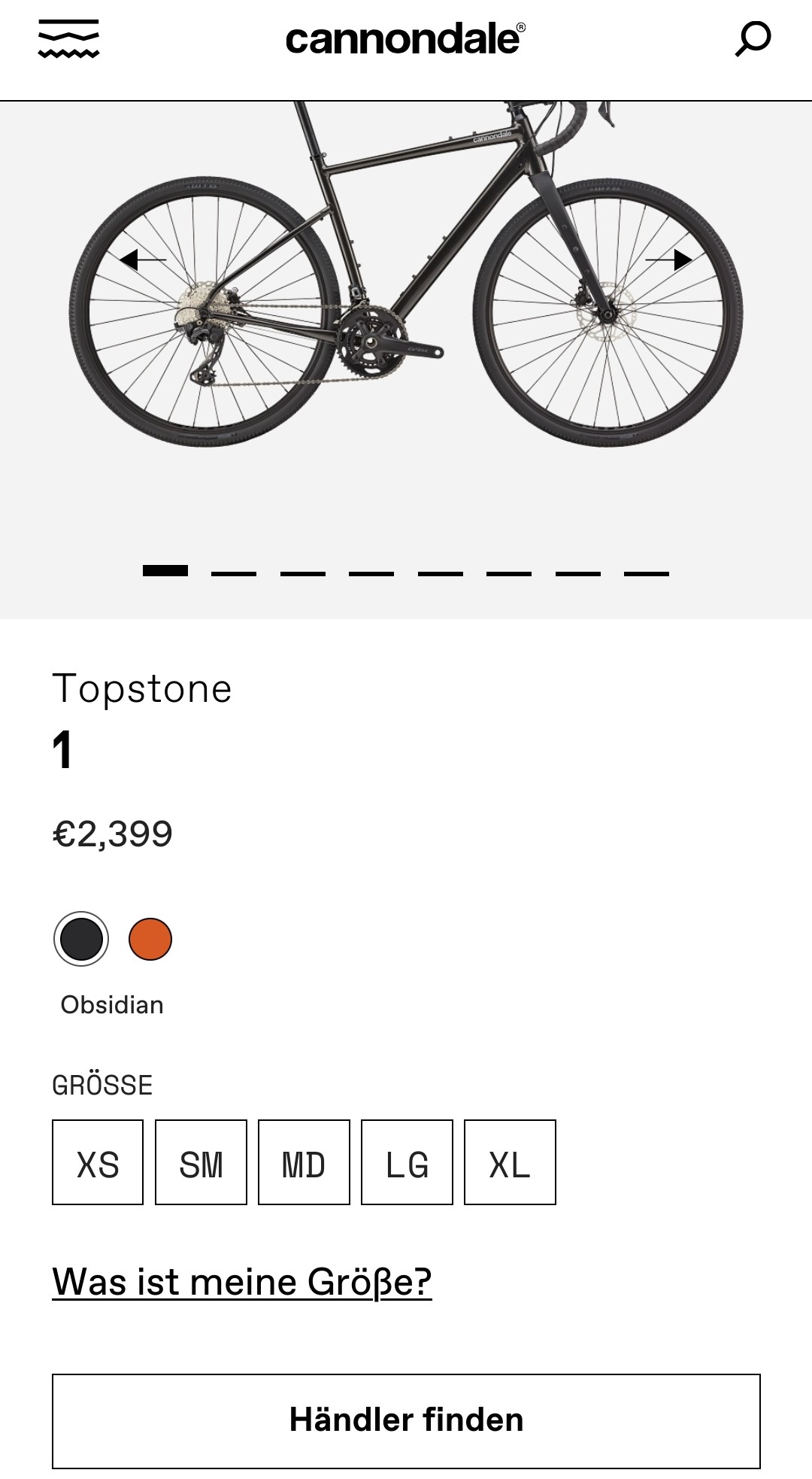Open the wavy hamburger menu

tap(68, 39)
